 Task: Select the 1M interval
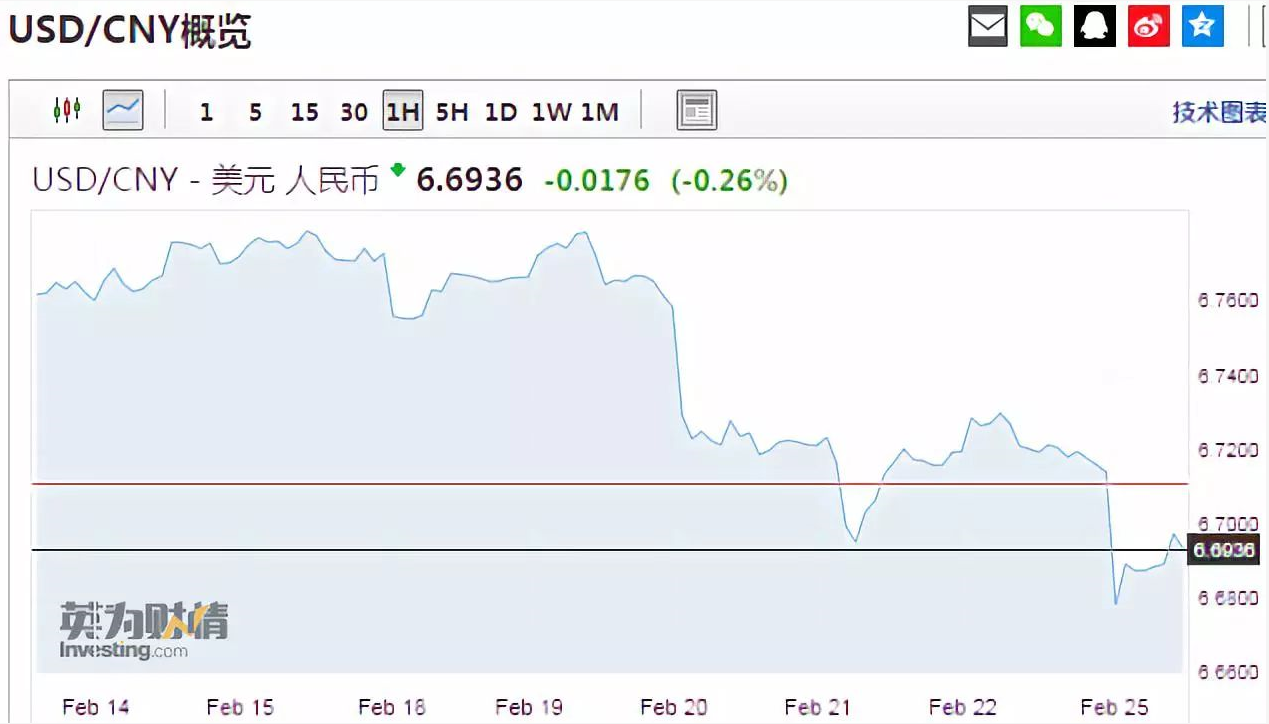pyautogui.click(x=600, y=112)
